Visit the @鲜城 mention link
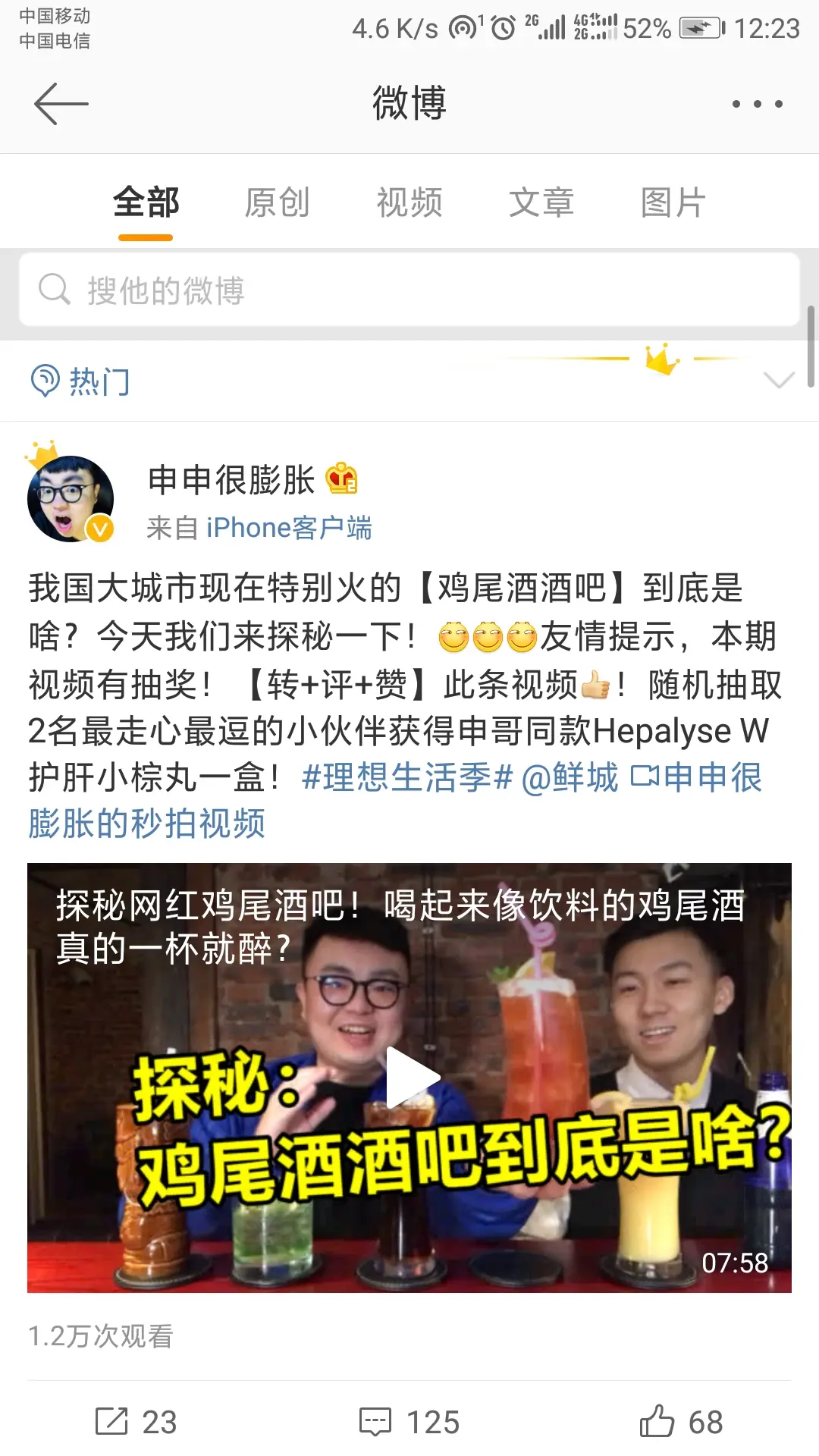This screenshot has width=819, height=1456. tap(570, 778)
